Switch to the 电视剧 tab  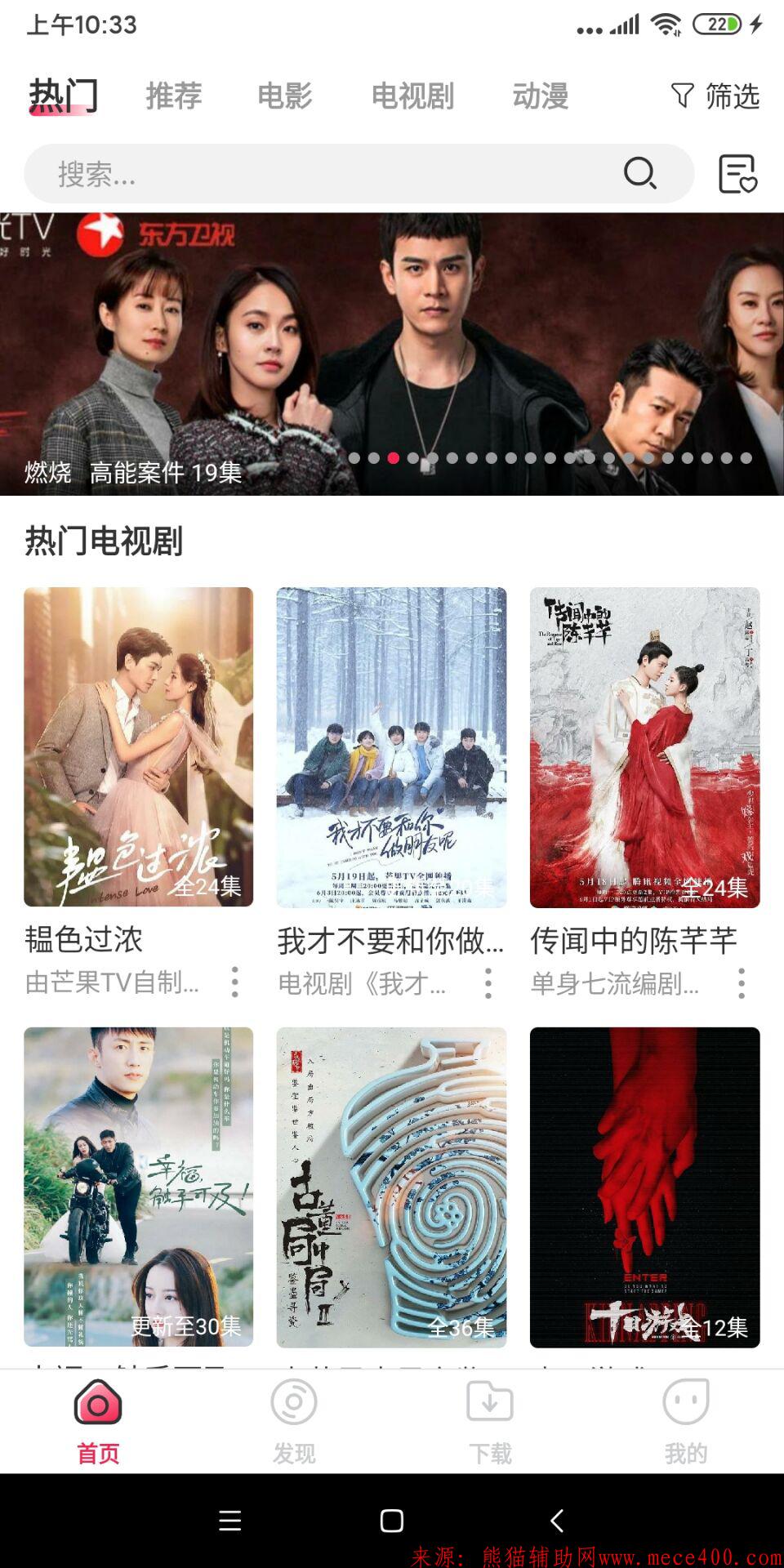tap(412, 96)
